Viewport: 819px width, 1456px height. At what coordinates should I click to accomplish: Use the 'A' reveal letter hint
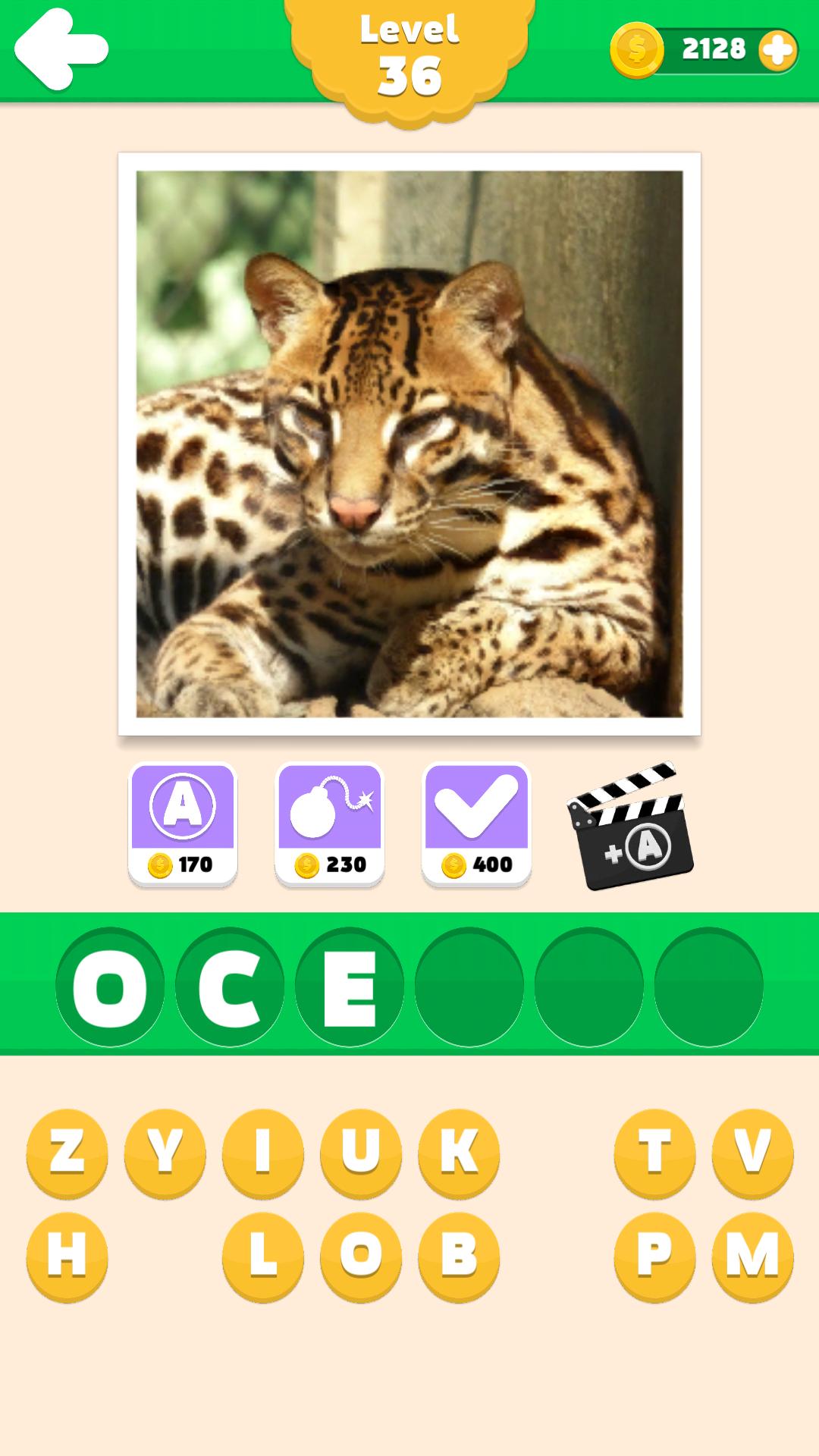pyautogui.click(x=183, y=823)
